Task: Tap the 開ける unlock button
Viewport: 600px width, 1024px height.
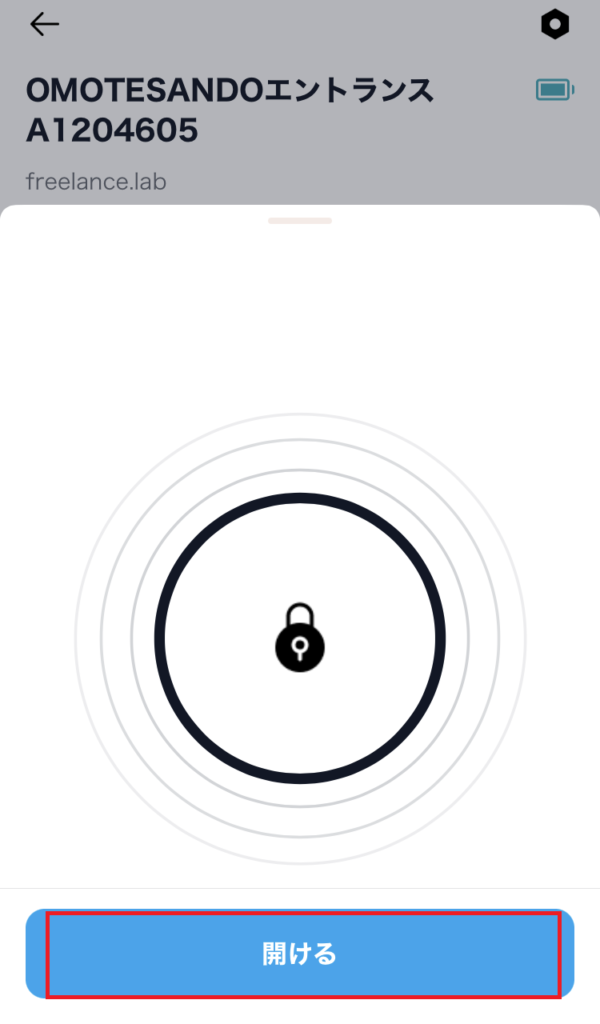Action: point(300,954)
